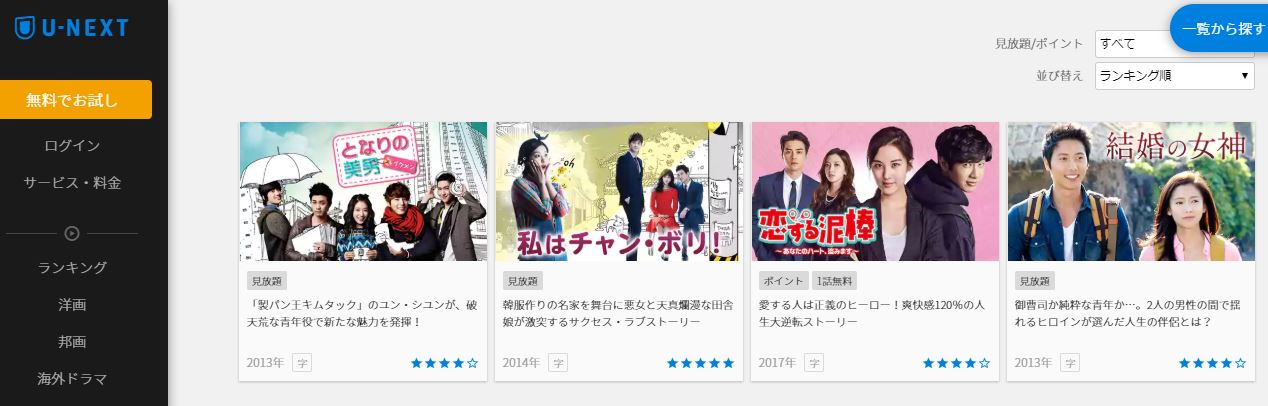1268x406 pixels.
Task: Open the ログイン page
Action: [x=72, y=145]
